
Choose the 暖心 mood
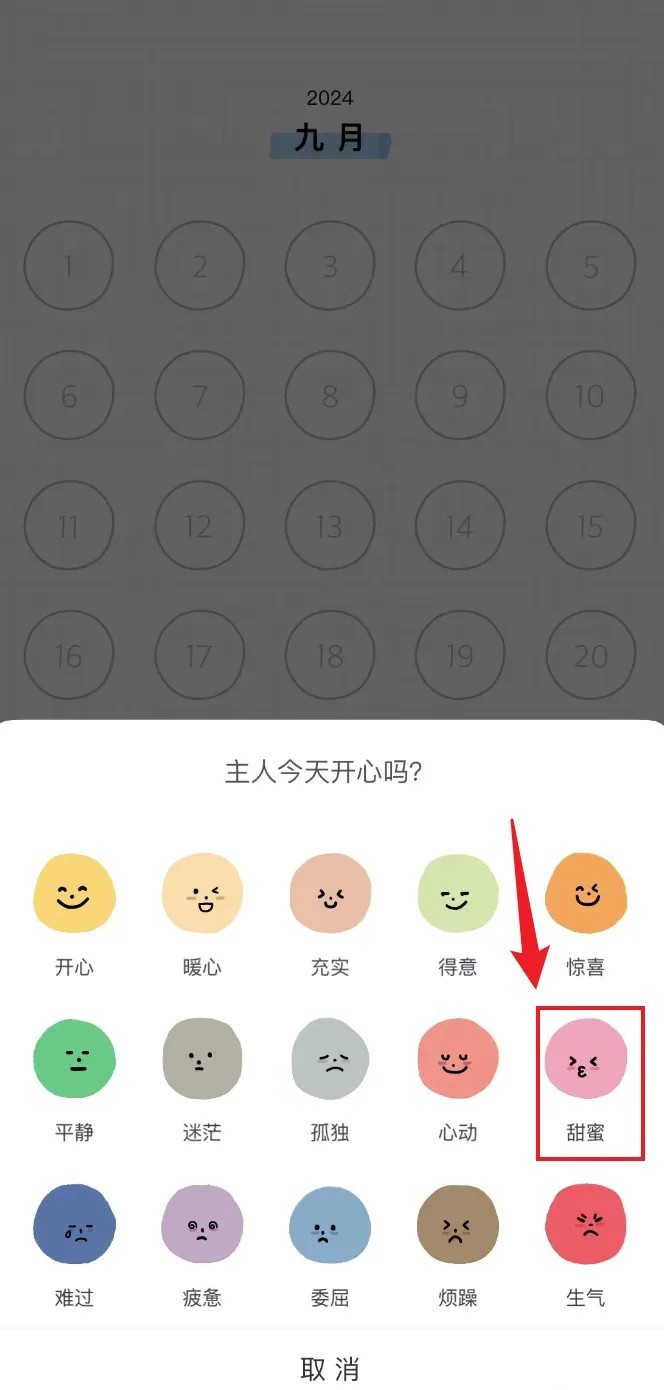(202, 894)
